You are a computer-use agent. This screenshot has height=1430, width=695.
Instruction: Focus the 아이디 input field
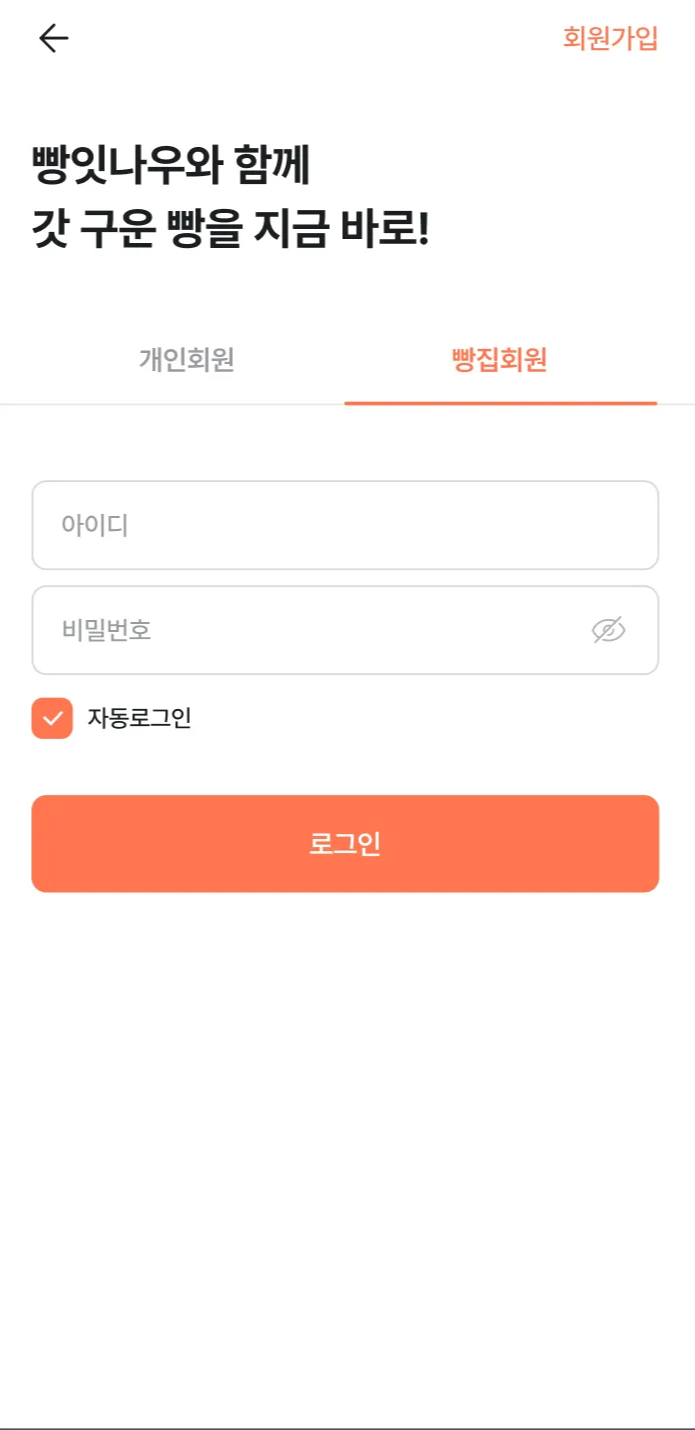click(345, 525)
